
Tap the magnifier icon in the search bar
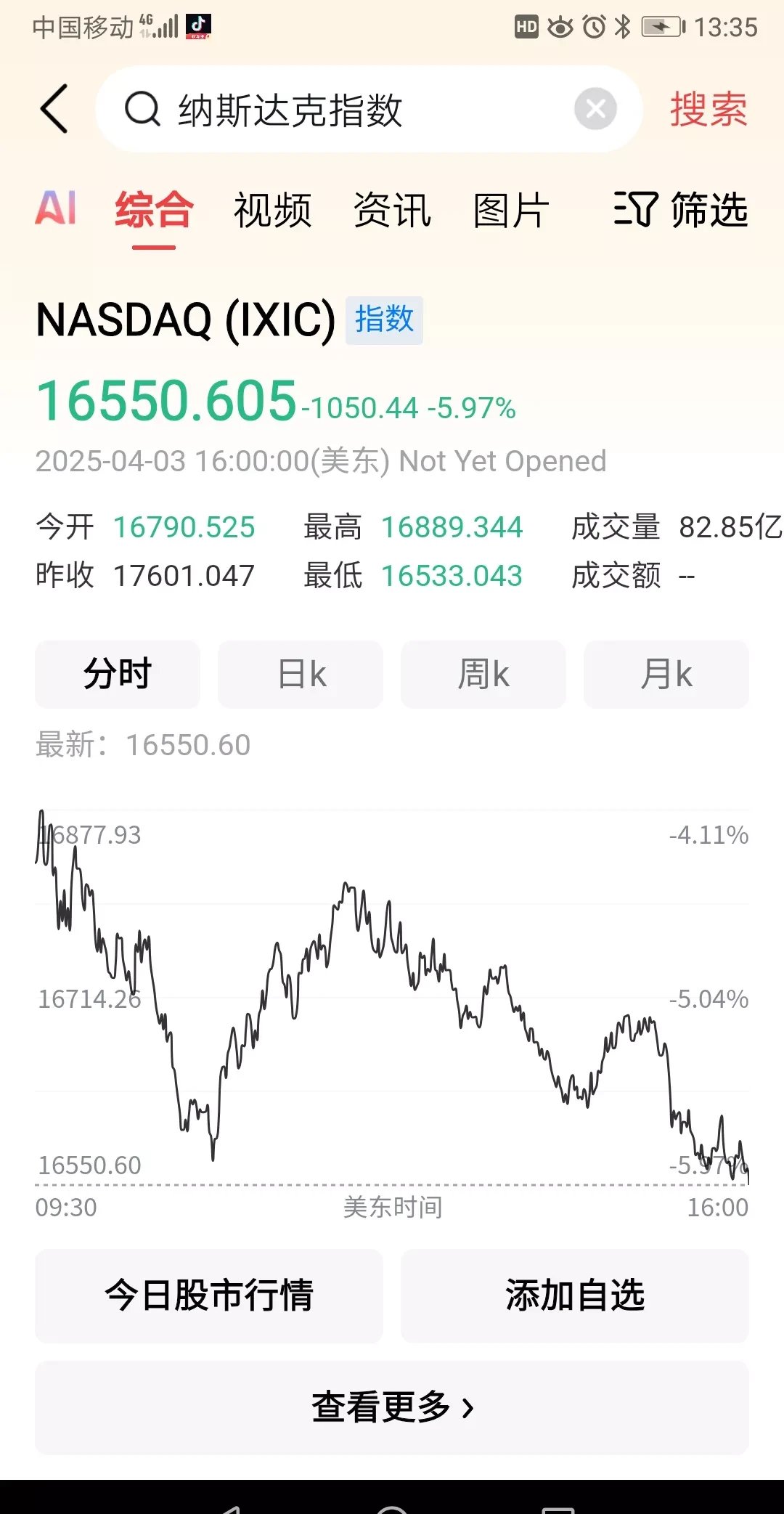pos(143,109)
